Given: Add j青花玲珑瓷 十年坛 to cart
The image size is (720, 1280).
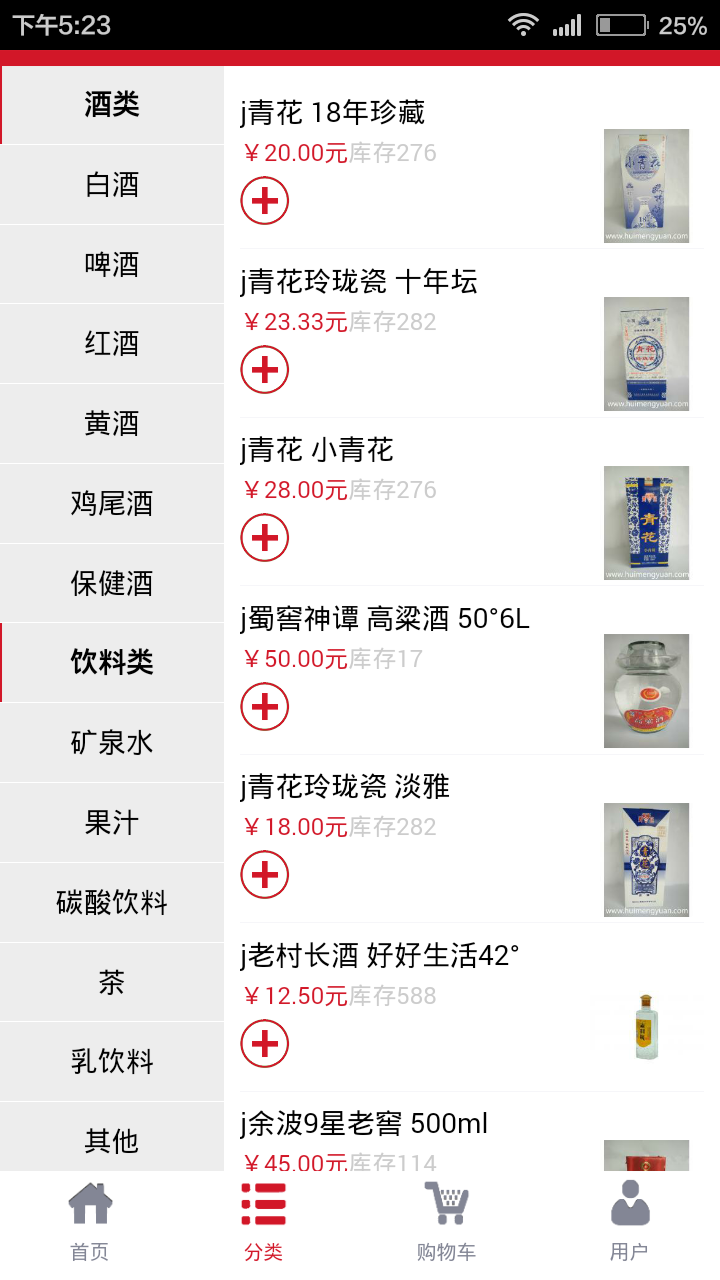Looking at the screenshot, I should coord(265,370).
